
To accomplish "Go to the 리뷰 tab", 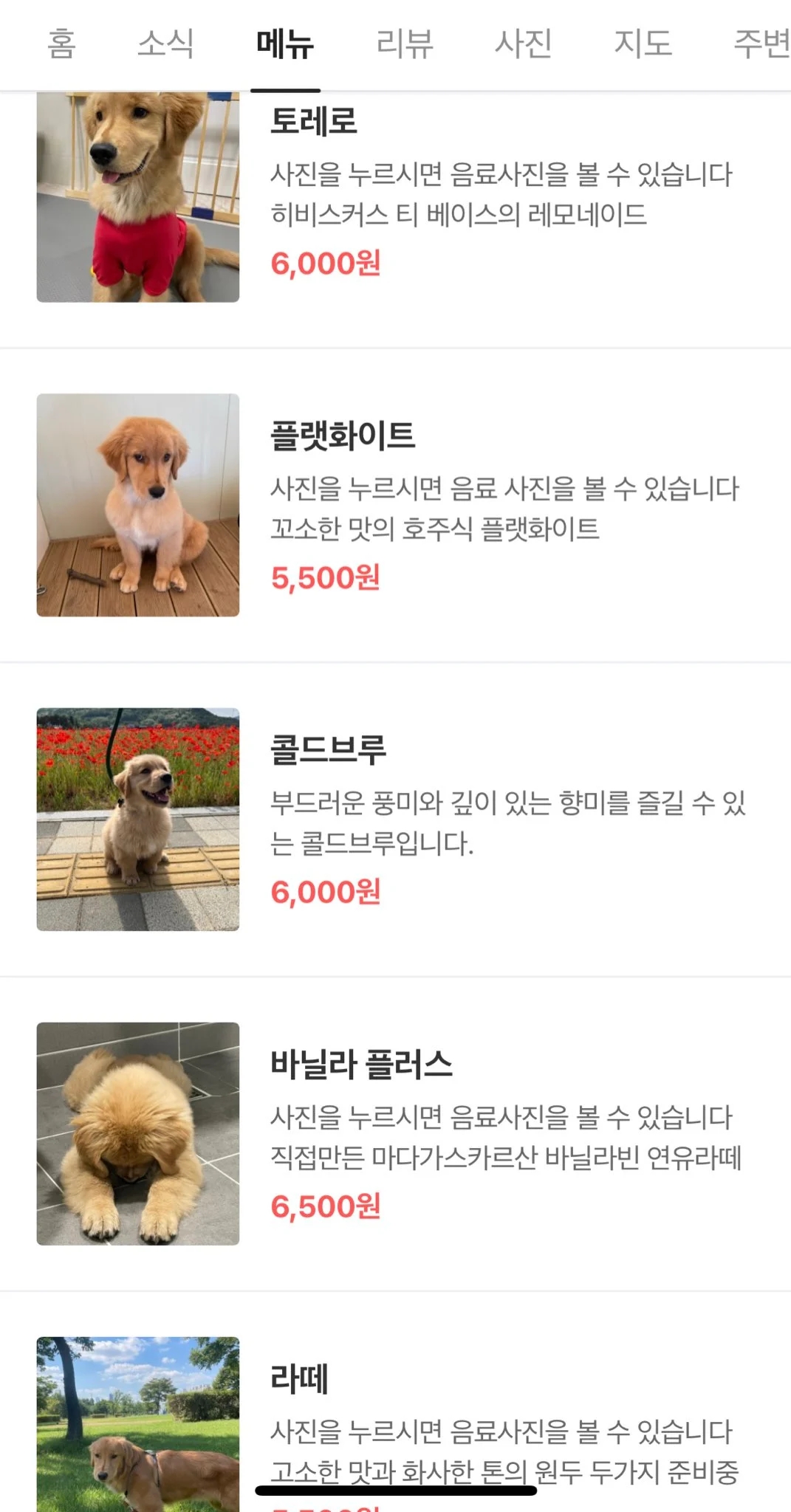I will 404,44.
